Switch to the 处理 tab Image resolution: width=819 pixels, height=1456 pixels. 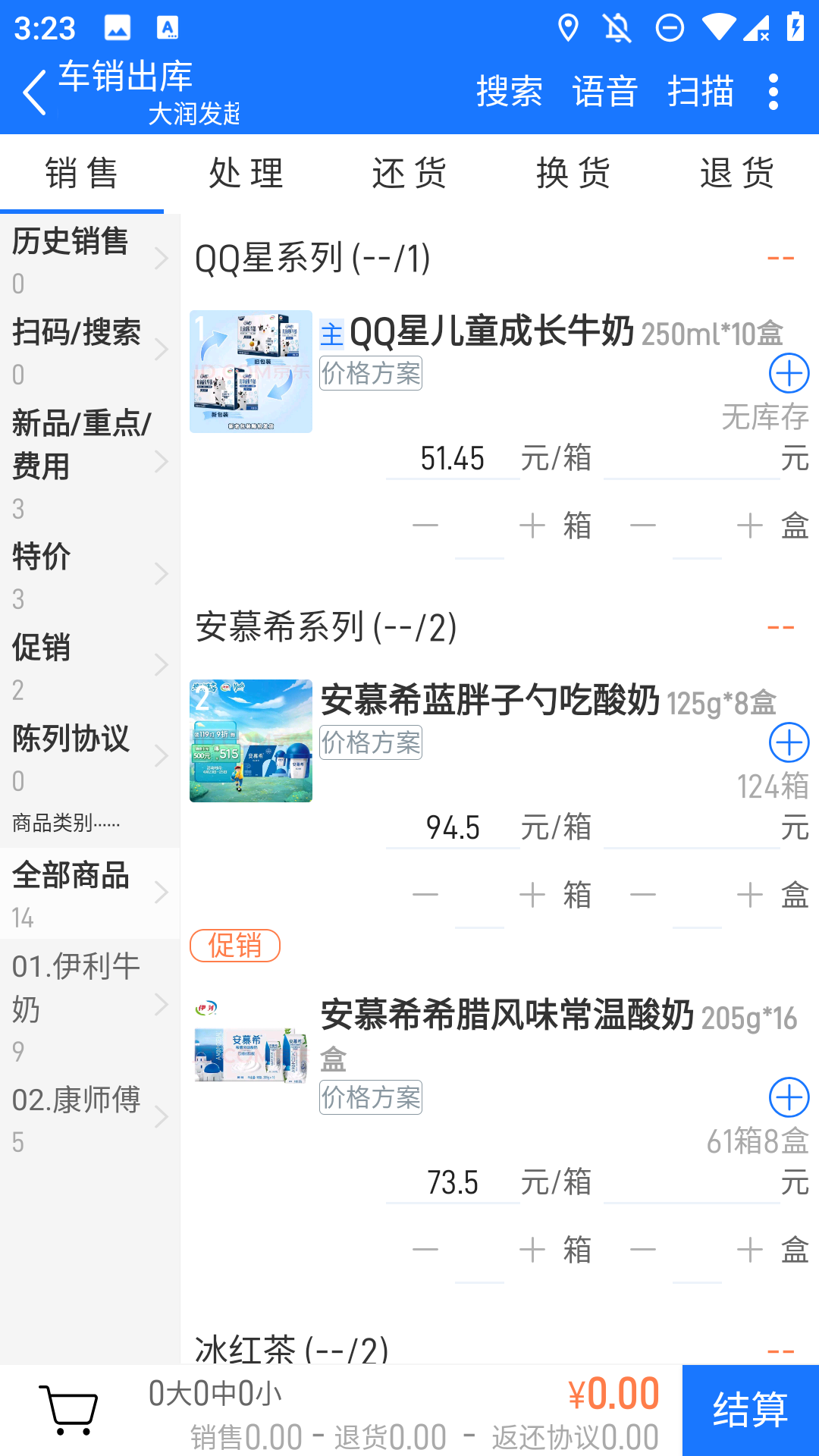click(246, 173)
